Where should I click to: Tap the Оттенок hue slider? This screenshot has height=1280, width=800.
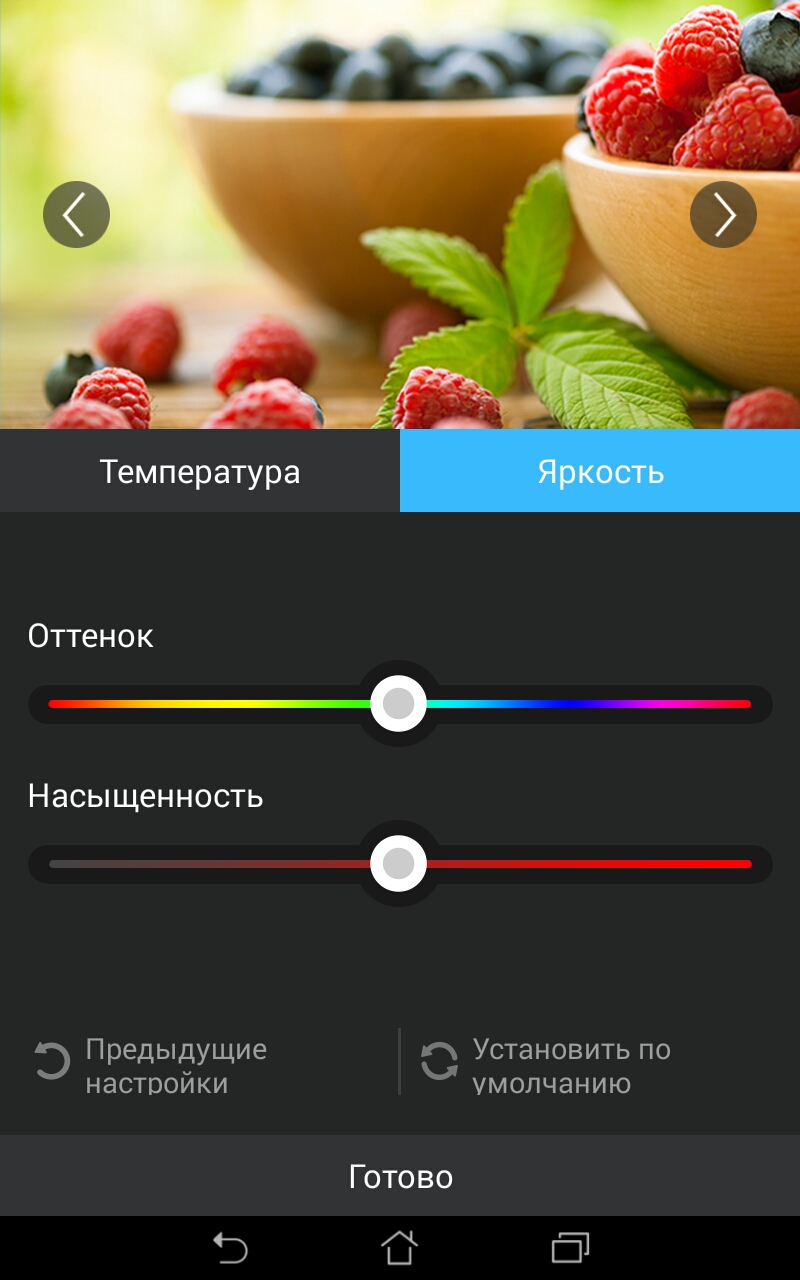point(400,704)
